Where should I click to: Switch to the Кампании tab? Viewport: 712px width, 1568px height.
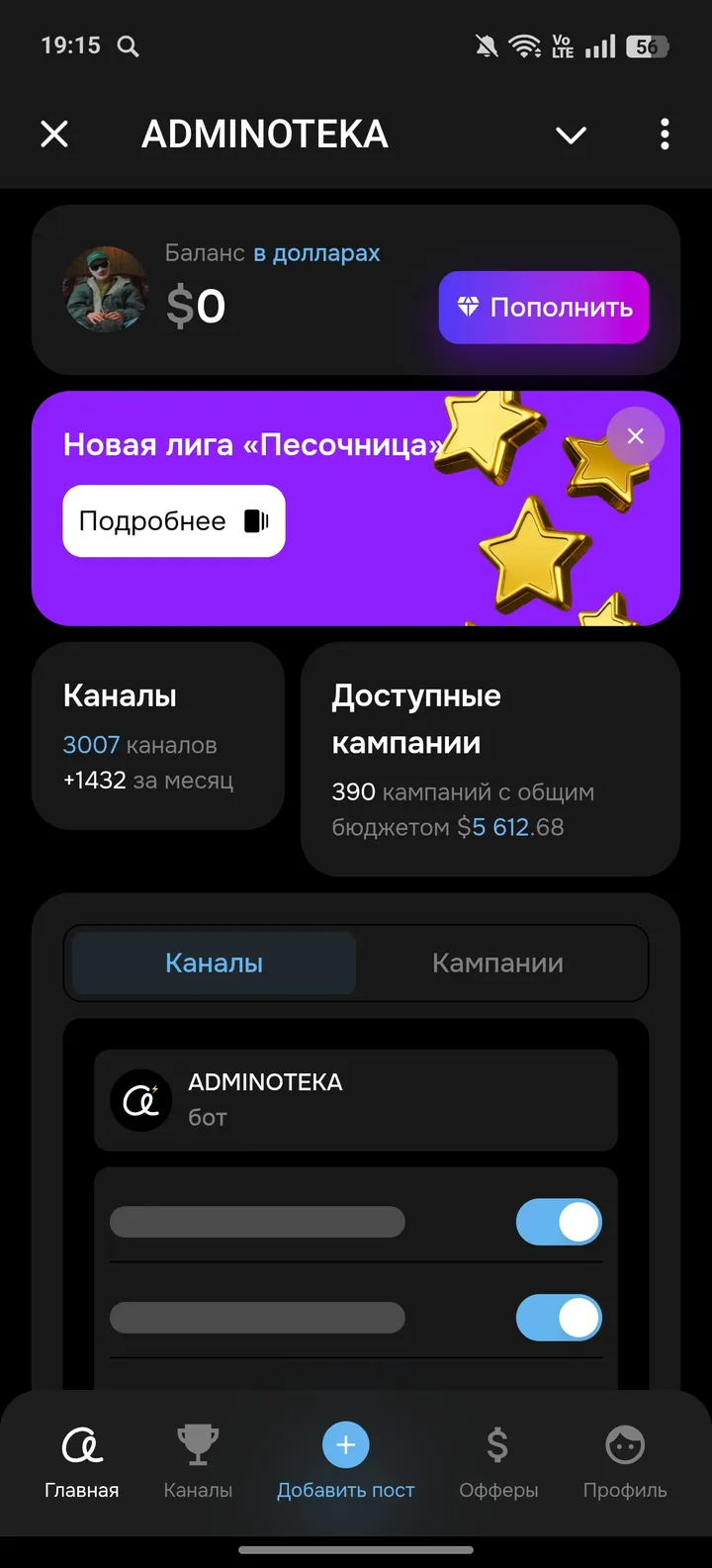point(498,963)
